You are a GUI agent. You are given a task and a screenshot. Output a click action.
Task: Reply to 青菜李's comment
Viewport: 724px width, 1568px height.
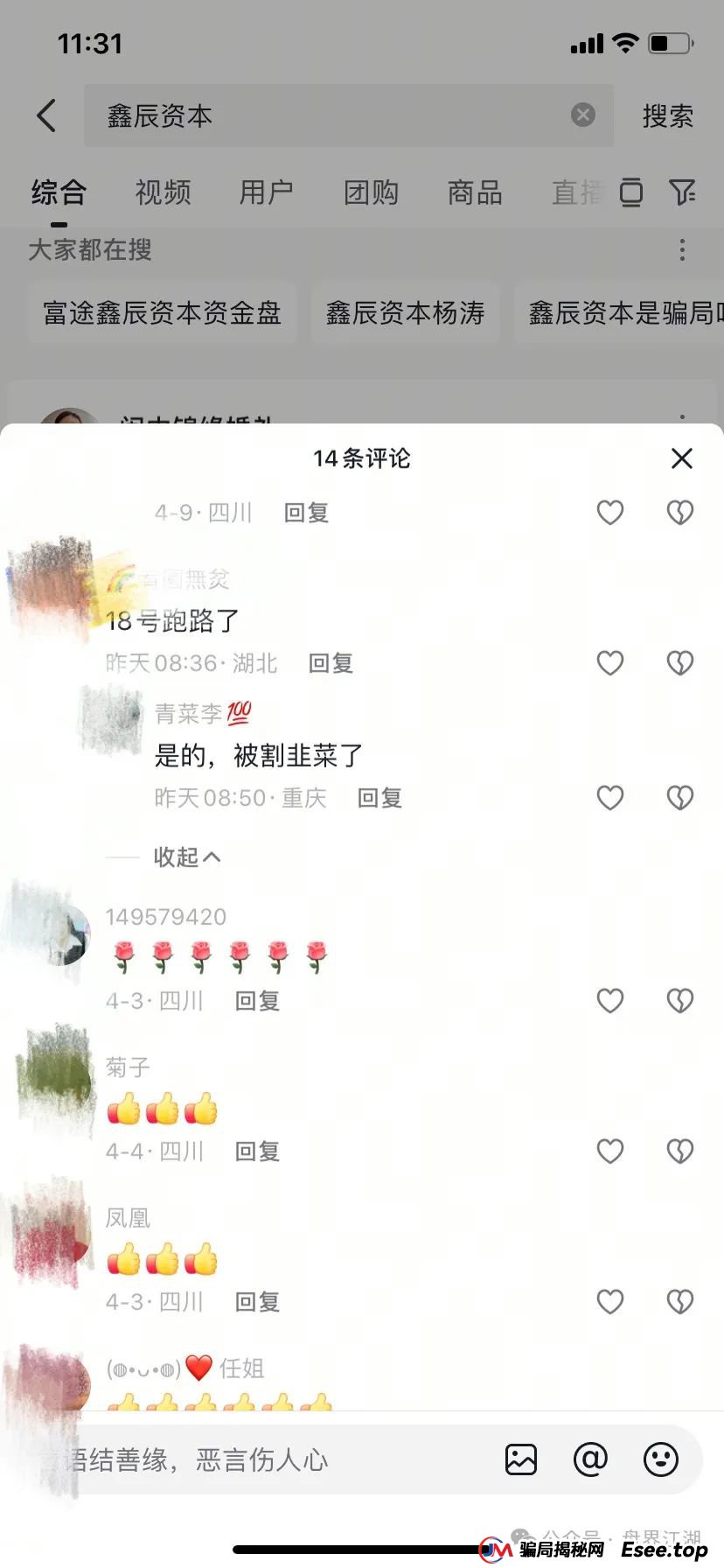pos(379,798)
